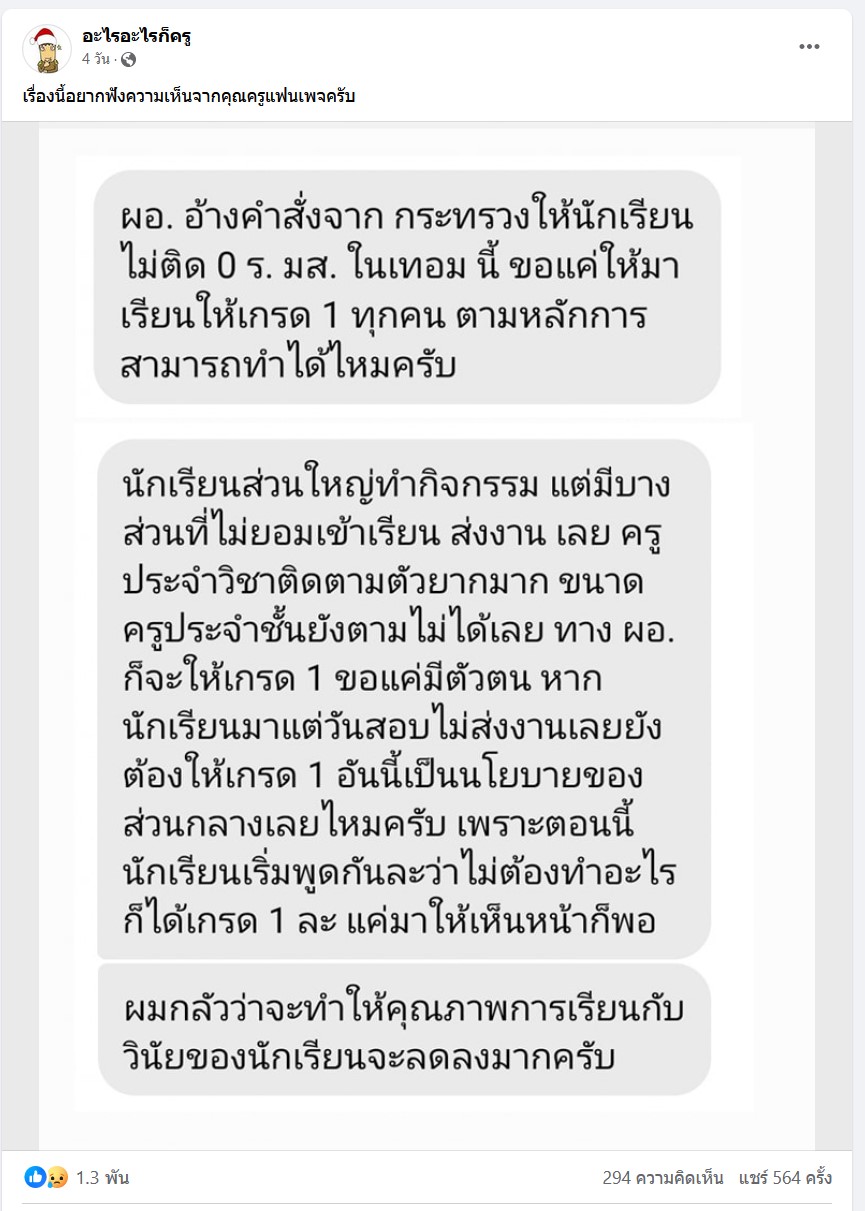This screenshot has height=1211, width=865.
Task: Open the post timestamp 4 วัน
Action: (96, 59)
